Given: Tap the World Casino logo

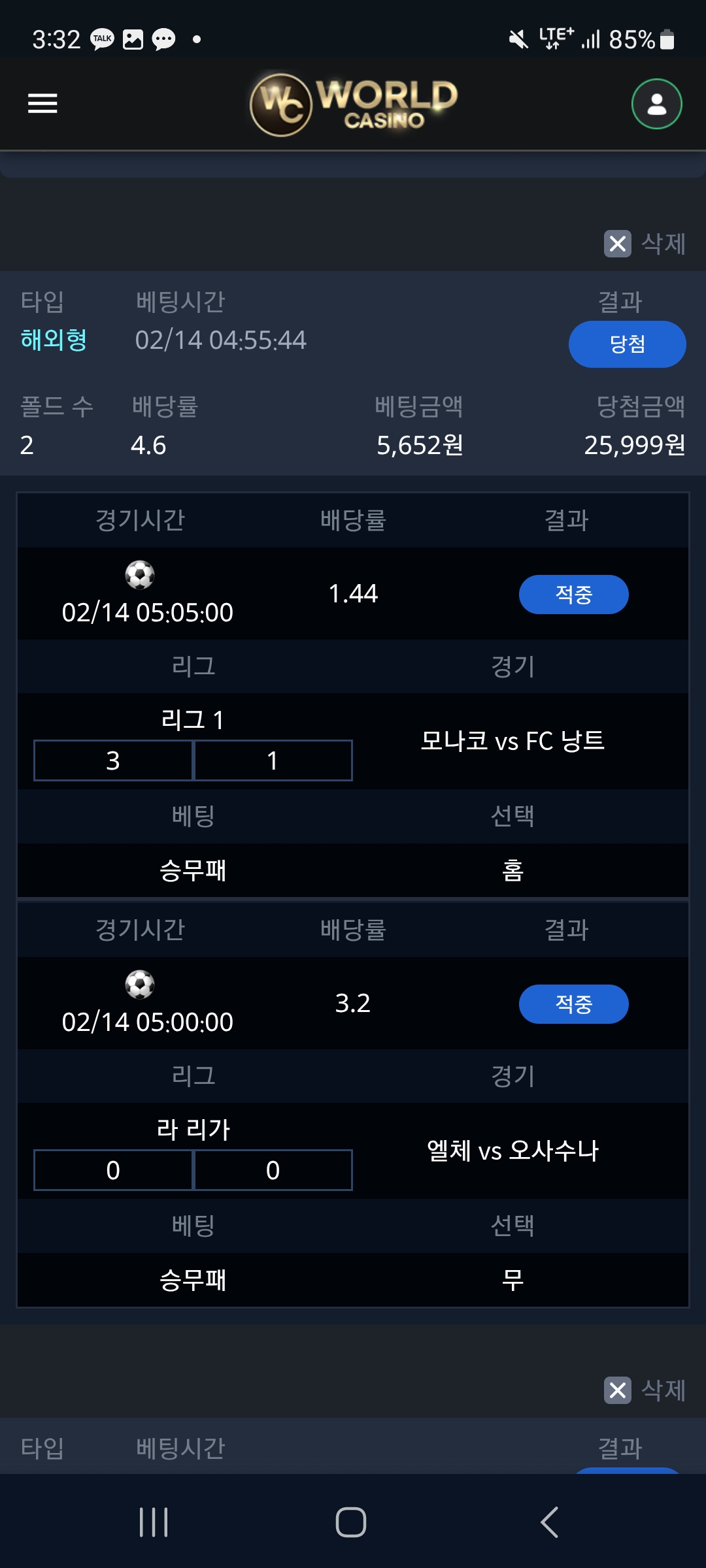Looking at the screenshot, I should pos(354,104).
